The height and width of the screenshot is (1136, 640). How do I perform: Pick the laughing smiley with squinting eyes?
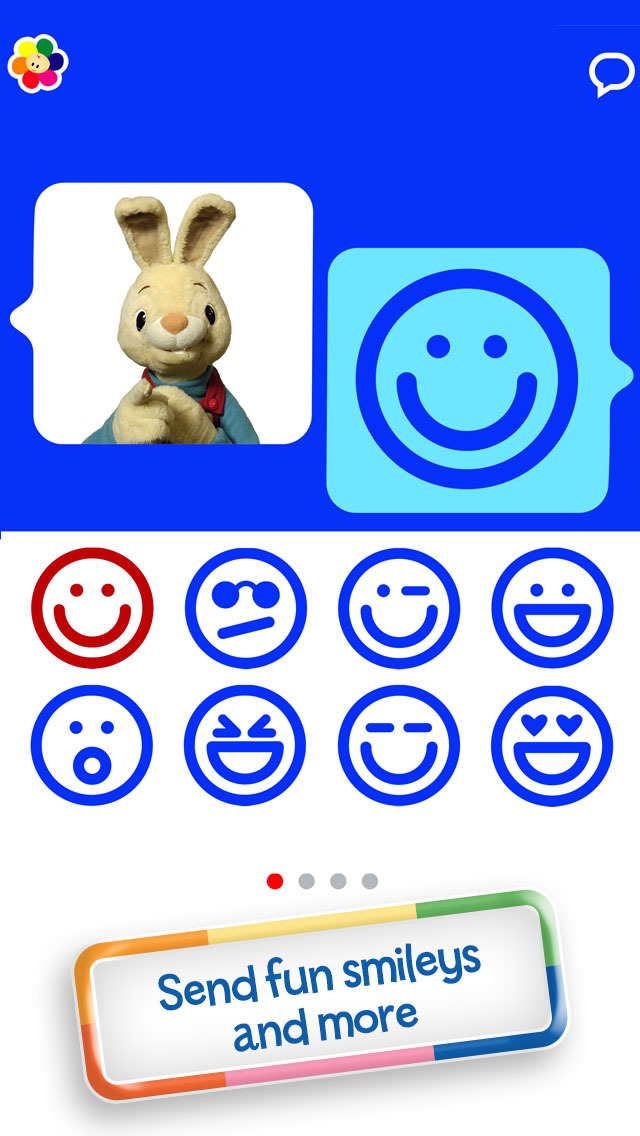click(246, 745)
